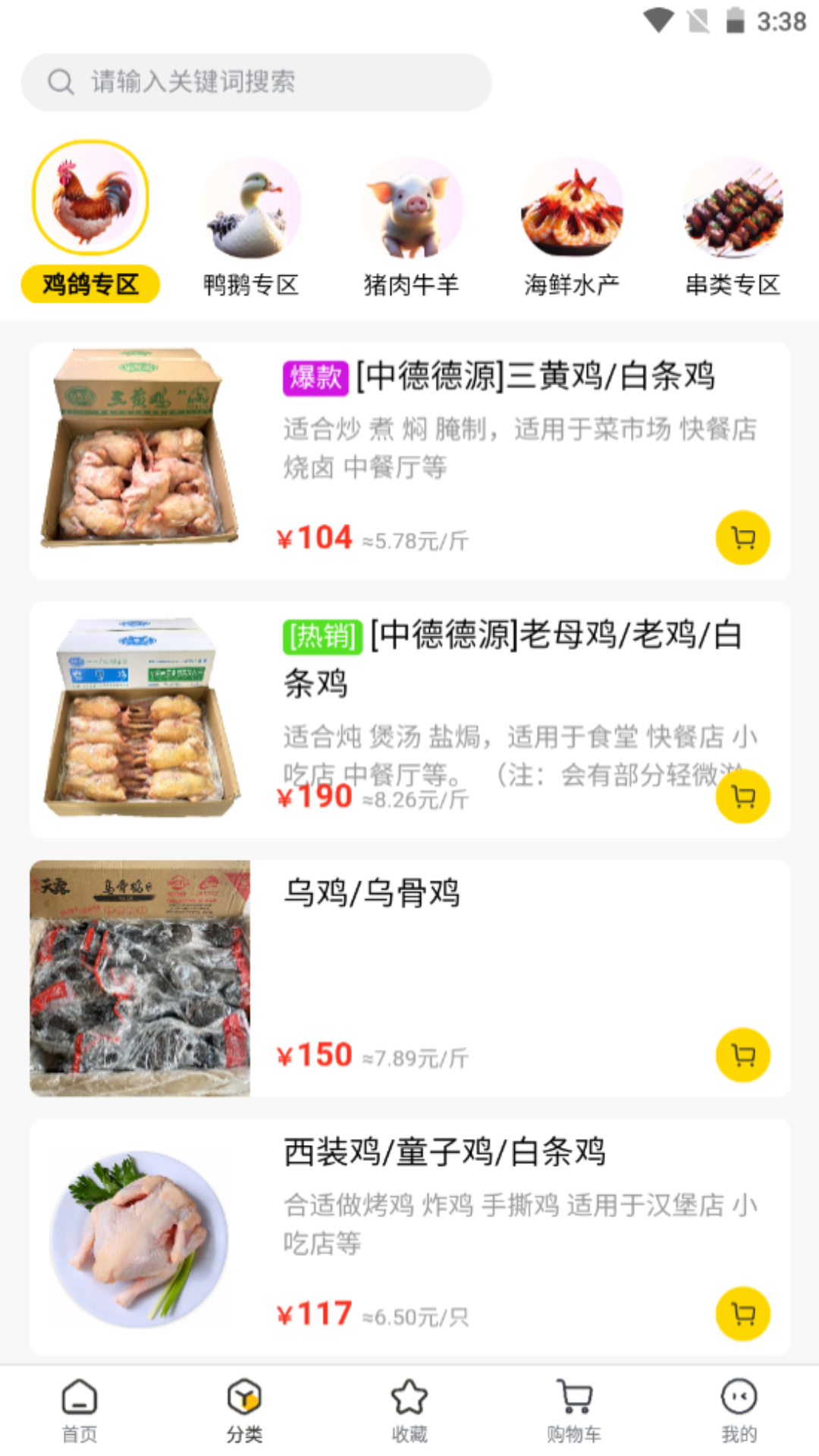Switch to 串类专区 category
Image resolution: width=819 pixels, height=1456 pixels.
[733, 226]
